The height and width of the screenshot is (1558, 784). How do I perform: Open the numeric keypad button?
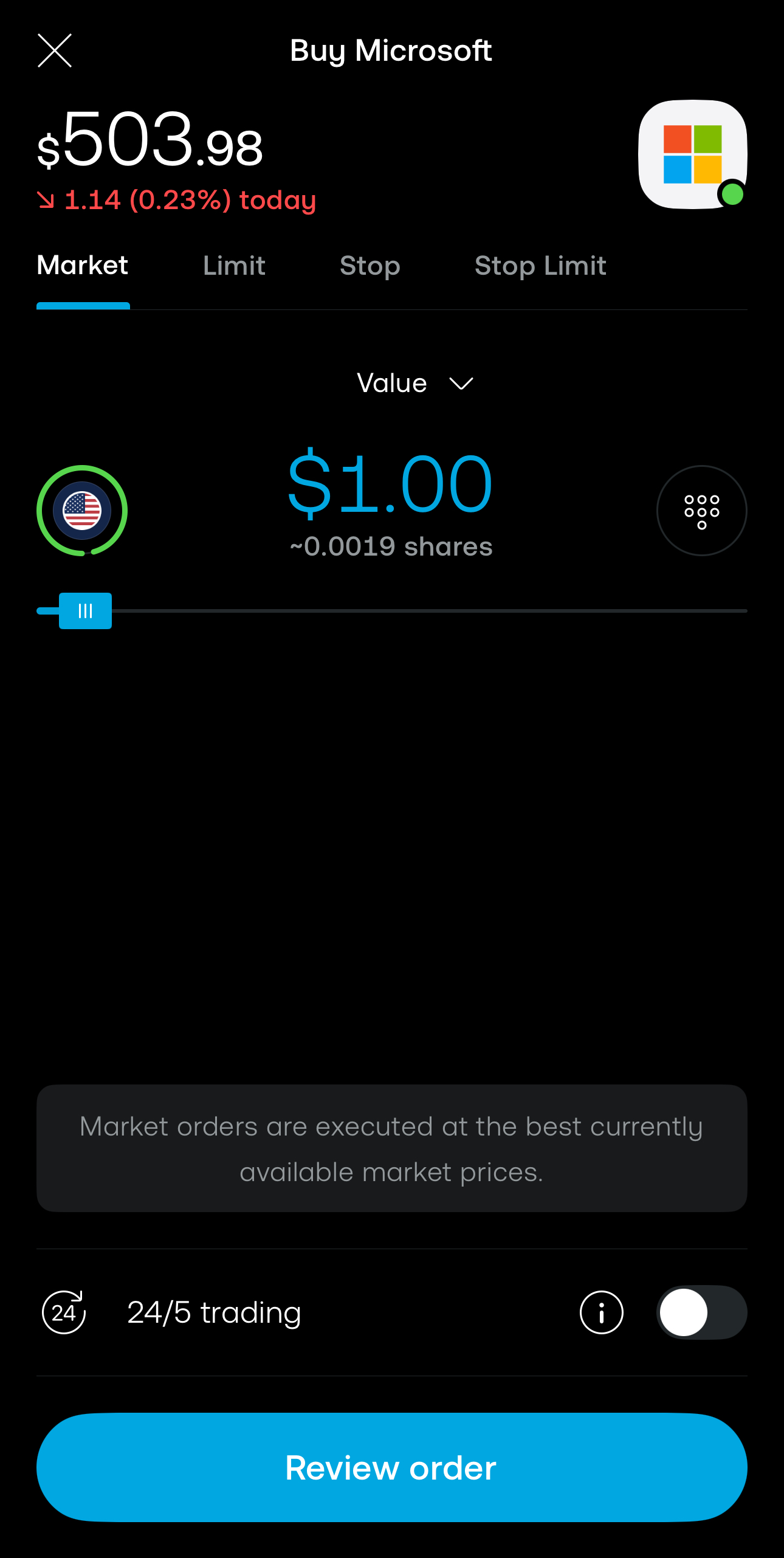(x=701, y=511)
